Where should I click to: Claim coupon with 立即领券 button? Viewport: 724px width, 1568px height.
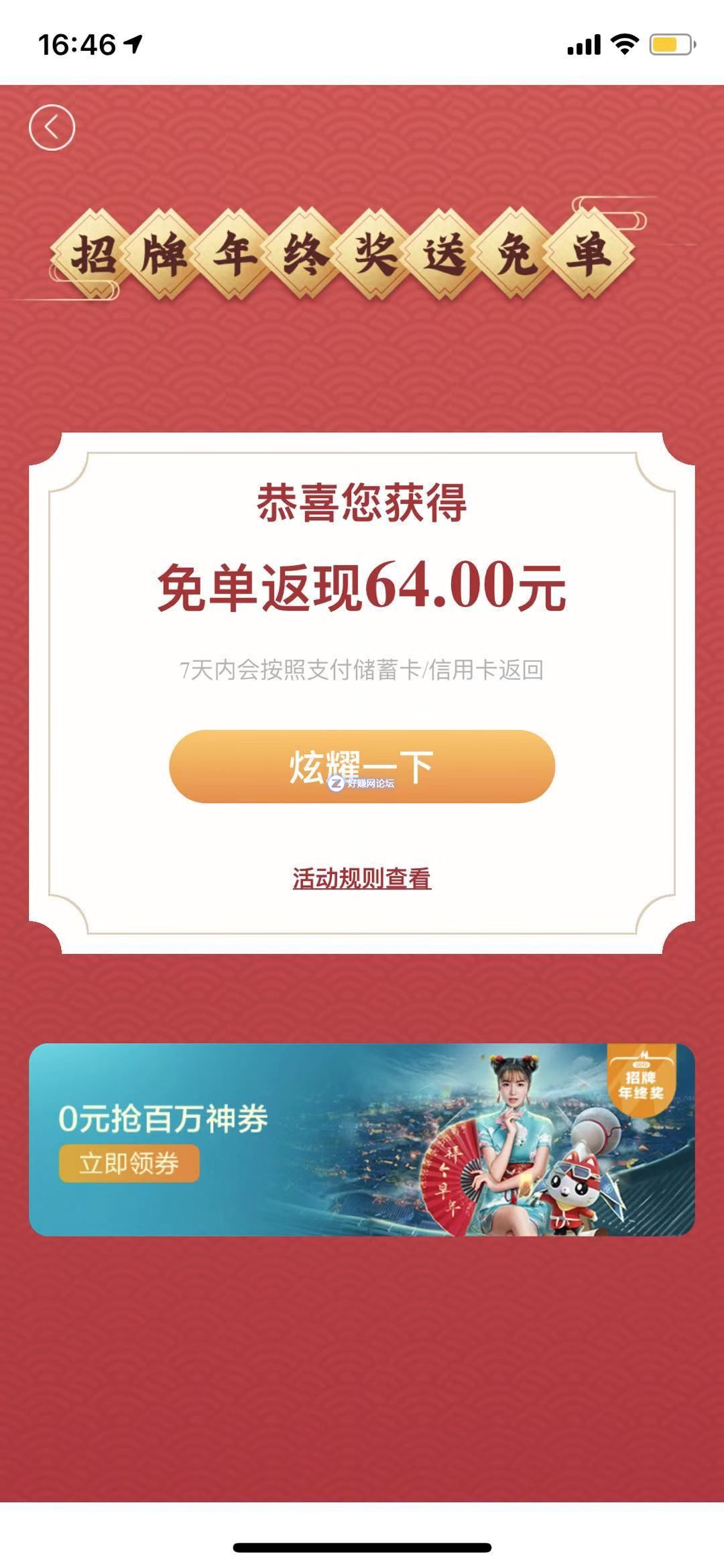pos(129,1163)
